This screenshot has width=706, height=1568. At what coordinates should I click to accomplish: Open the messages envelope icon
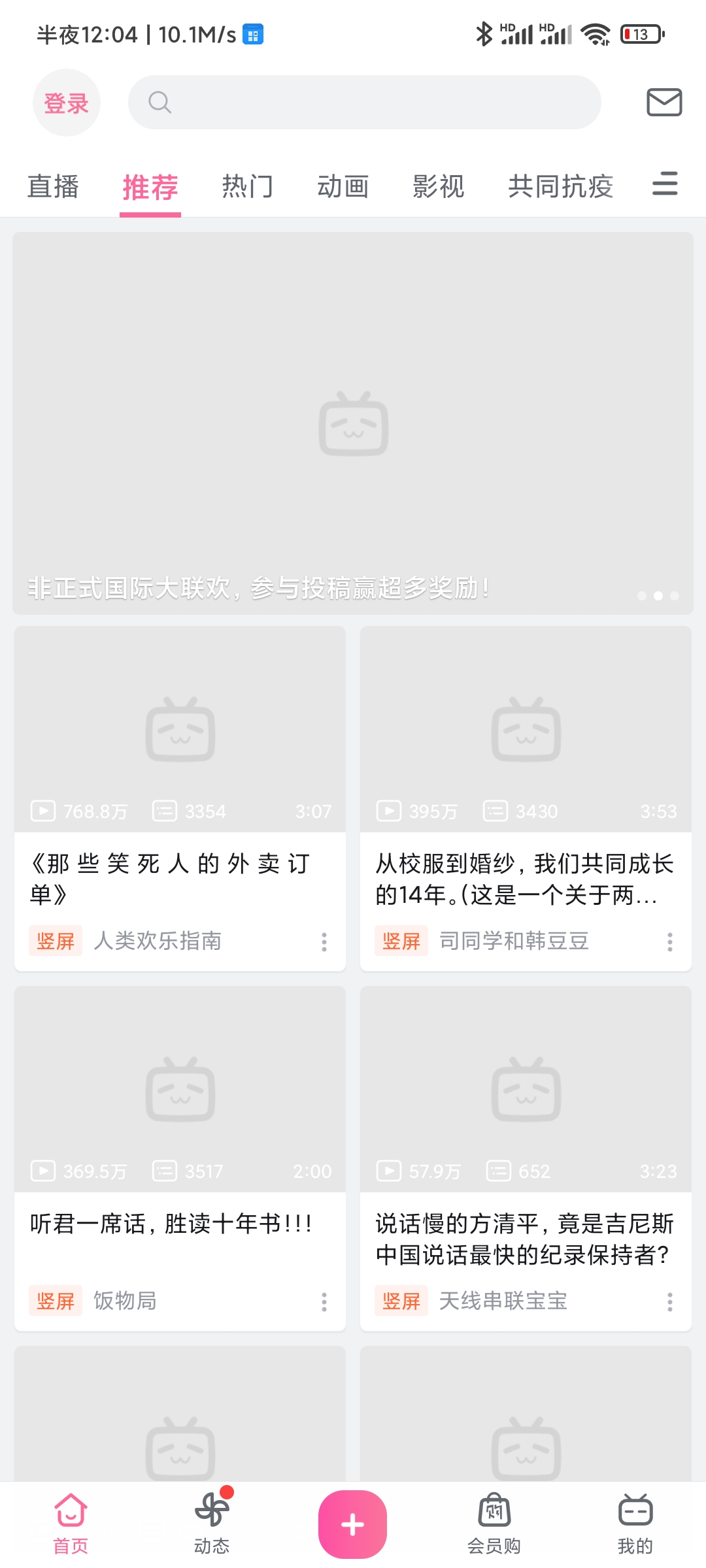(x=664, y=103)
